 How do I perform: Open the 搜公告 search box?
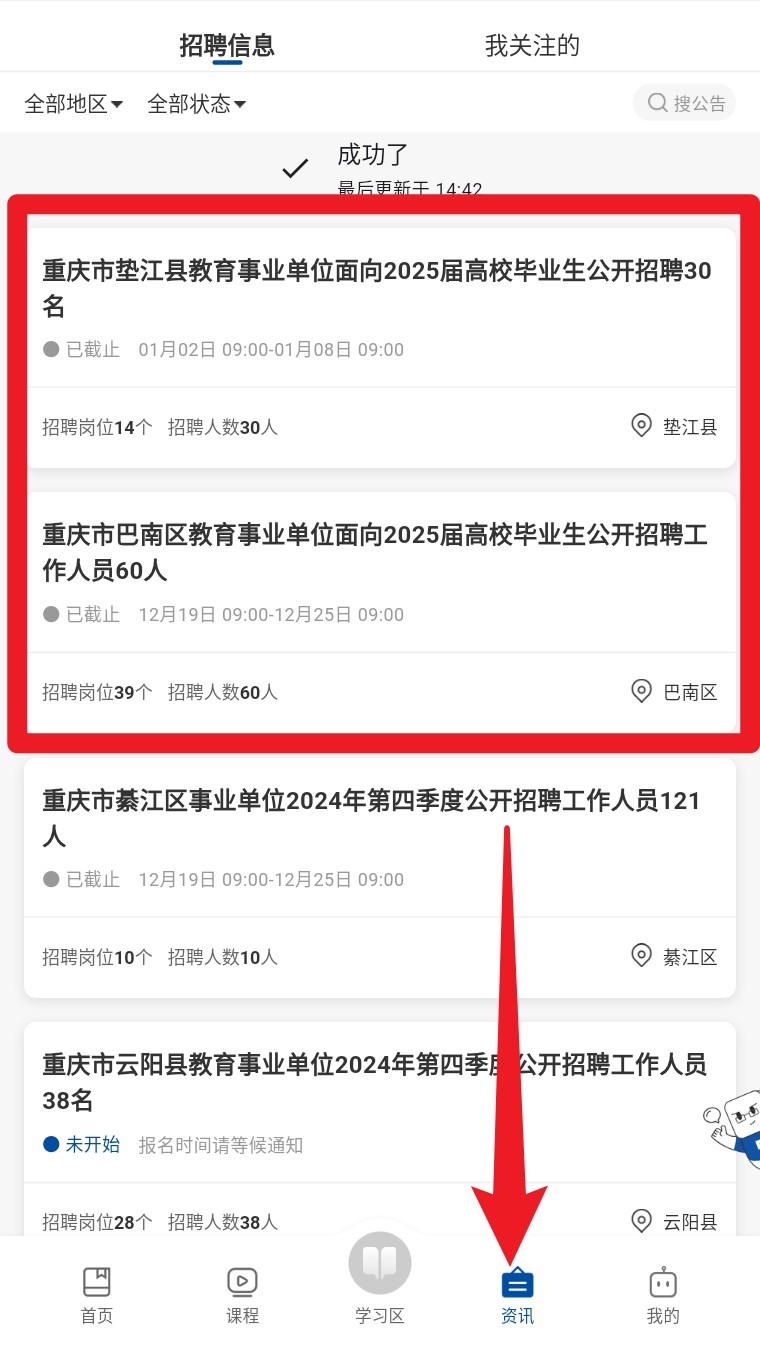685,103
